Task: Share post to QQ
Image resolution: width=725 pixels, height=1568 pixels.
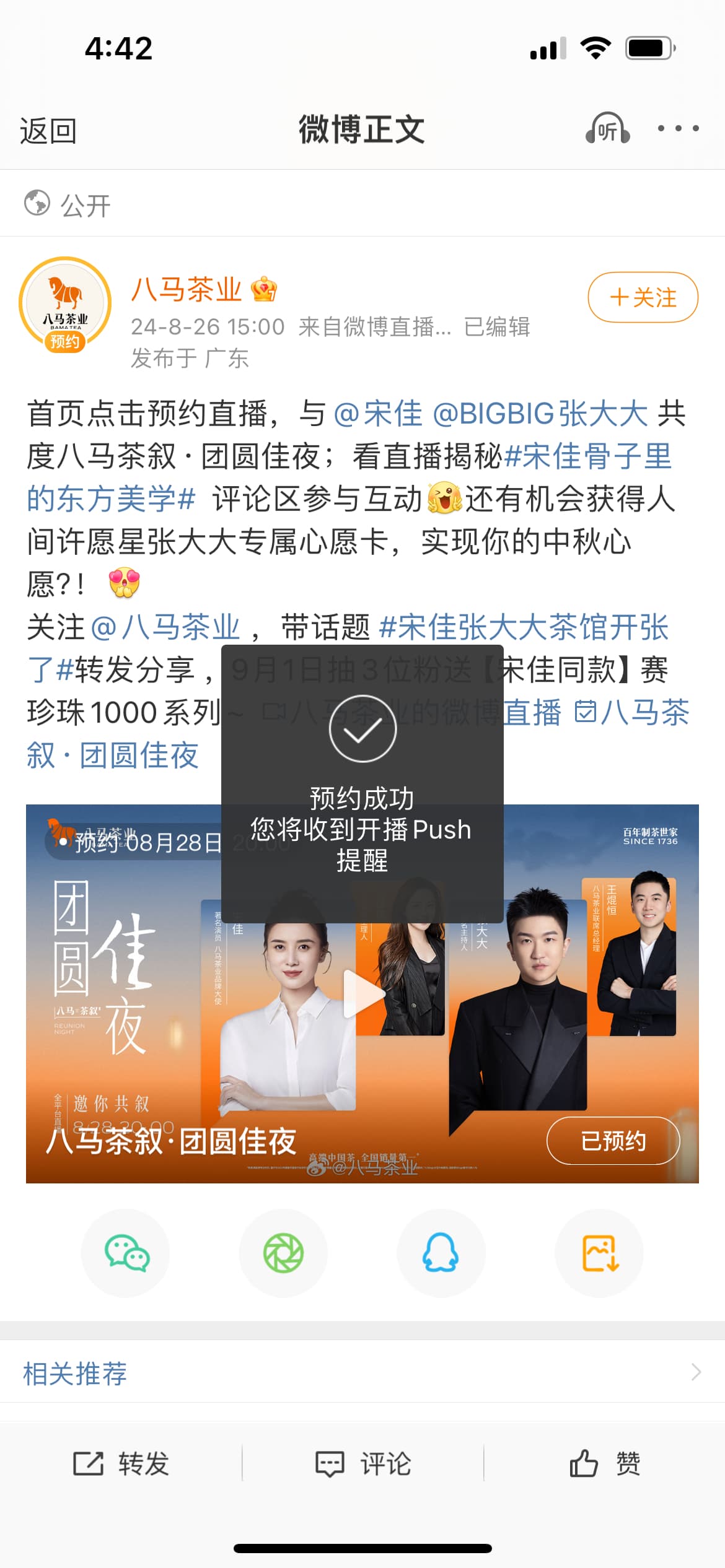Action: 441,1253
